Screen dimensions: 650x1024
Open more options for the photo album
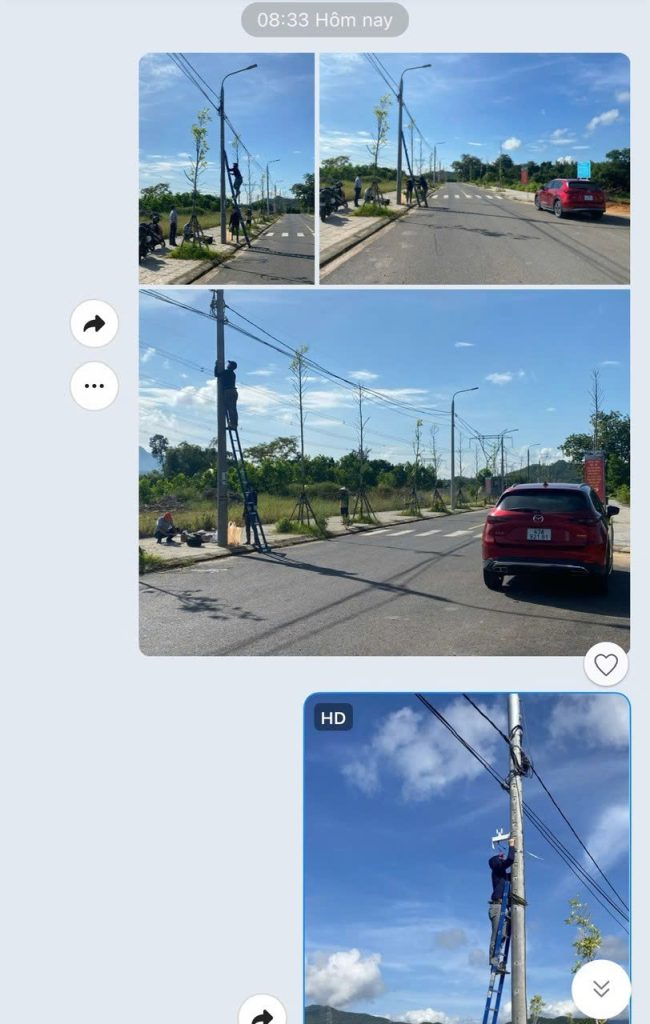tap(94, 386)
